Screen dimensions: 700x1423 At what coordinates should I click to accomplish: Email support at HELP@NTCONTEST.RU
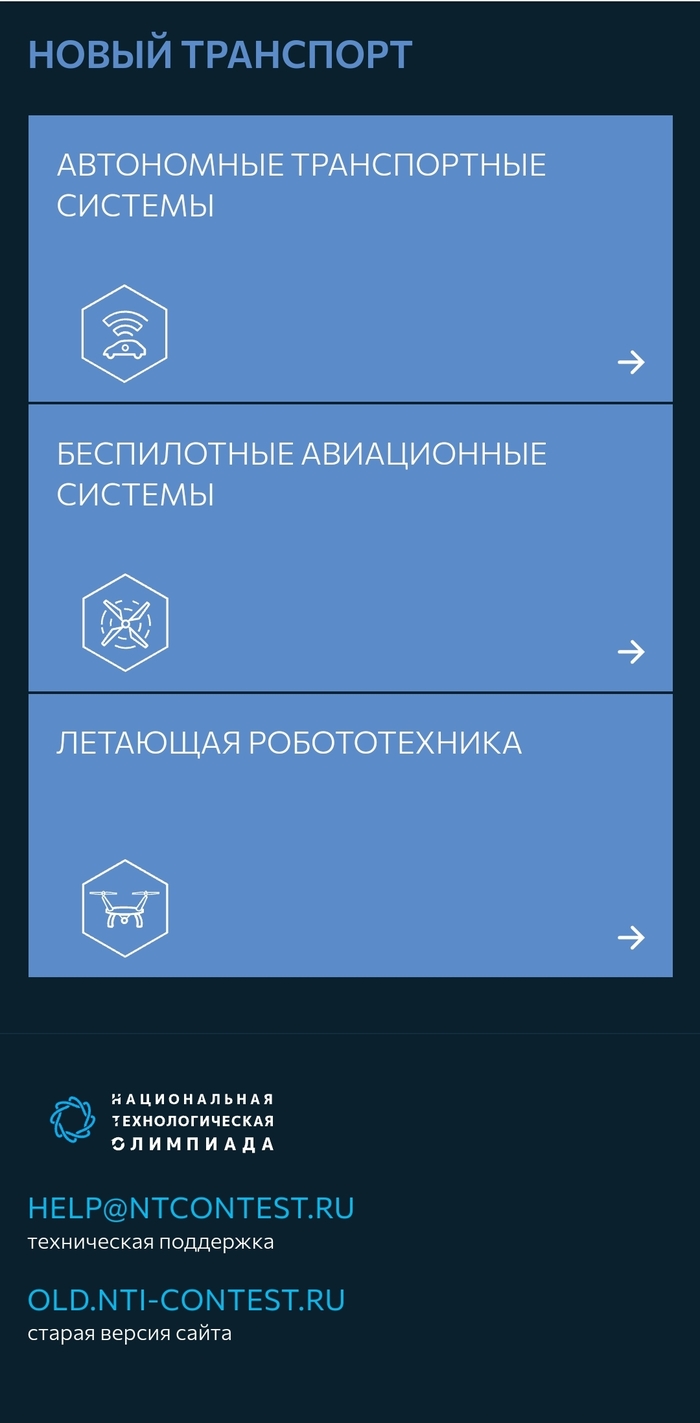191,1208
